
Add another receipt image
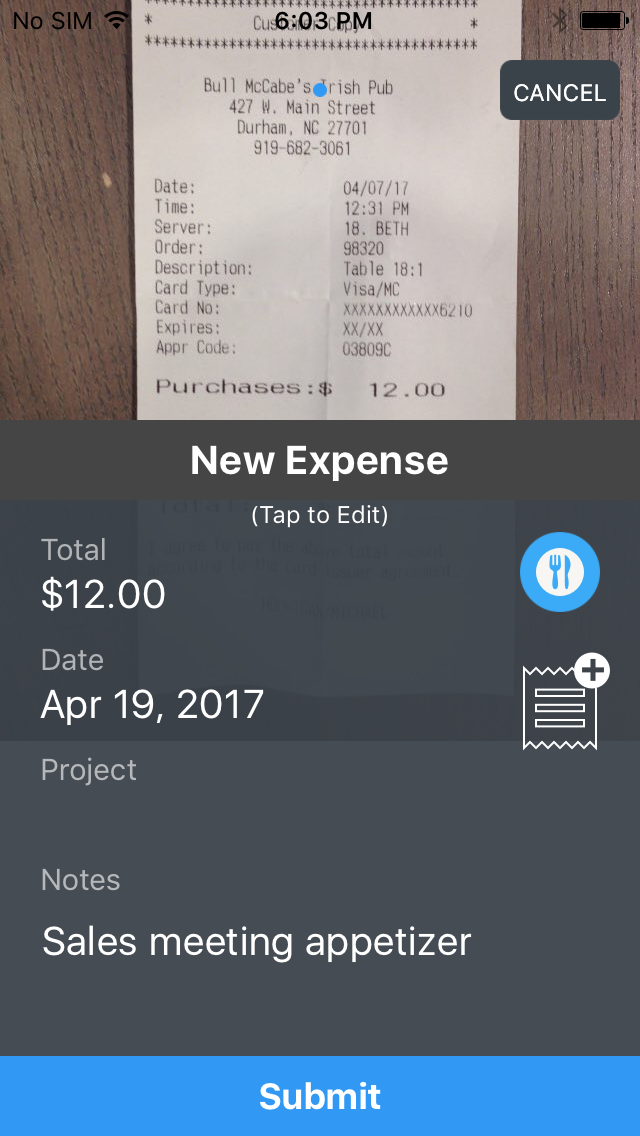pos(563,703)
